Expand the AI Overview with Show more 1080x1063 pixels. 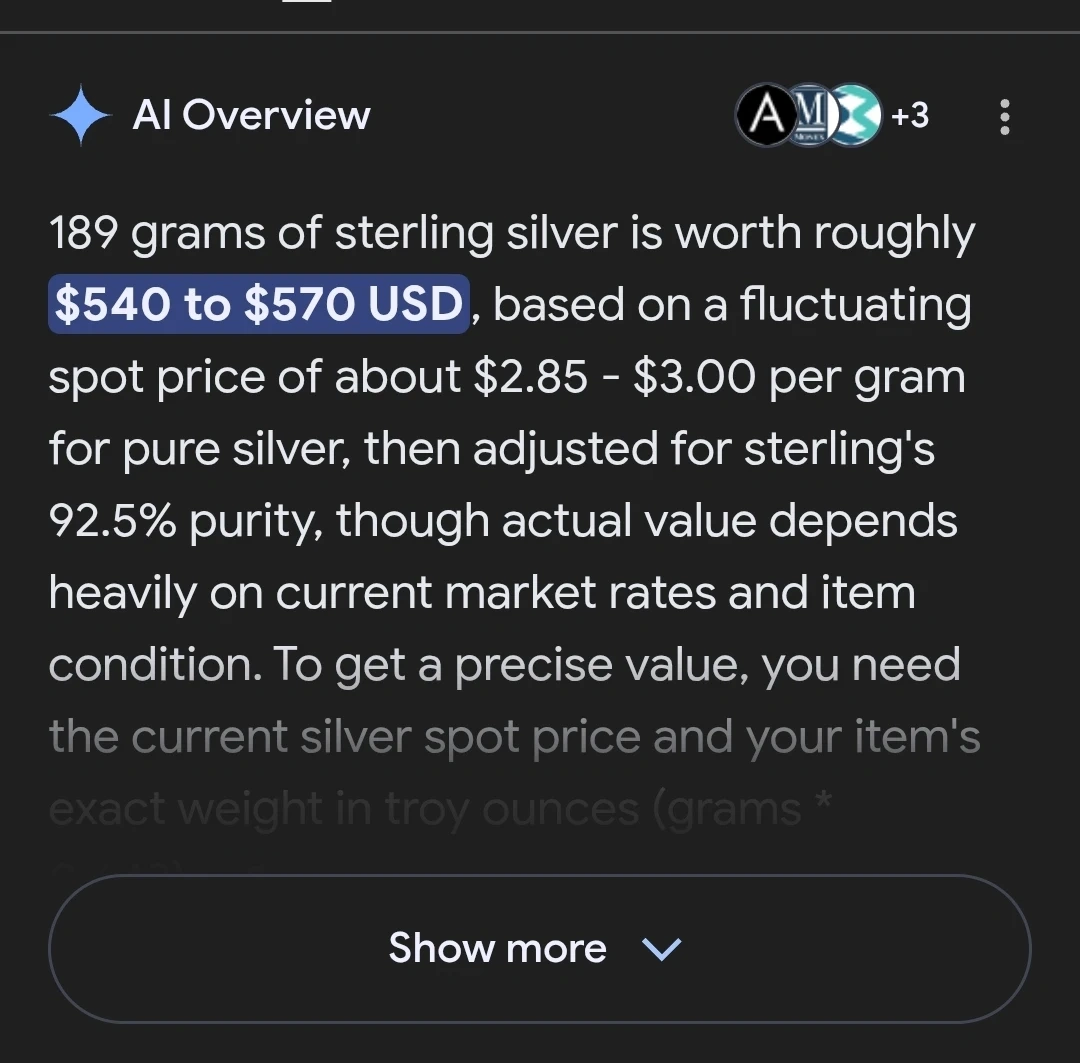click(538, 948)
